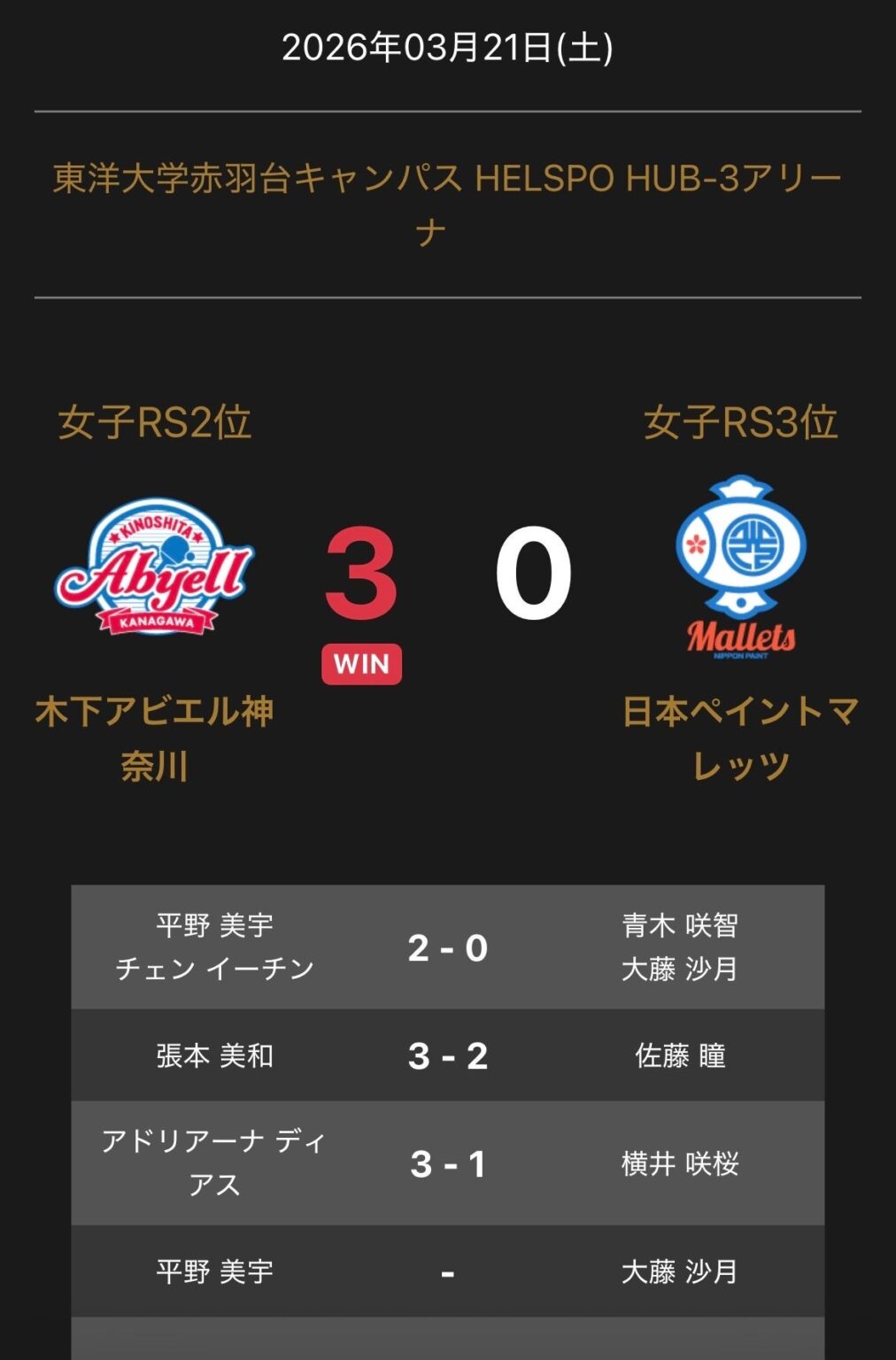This screenshot has width=896, height=1360.
Task: Select the 女子RS3位 ranking label
Action: click(742, 425)
